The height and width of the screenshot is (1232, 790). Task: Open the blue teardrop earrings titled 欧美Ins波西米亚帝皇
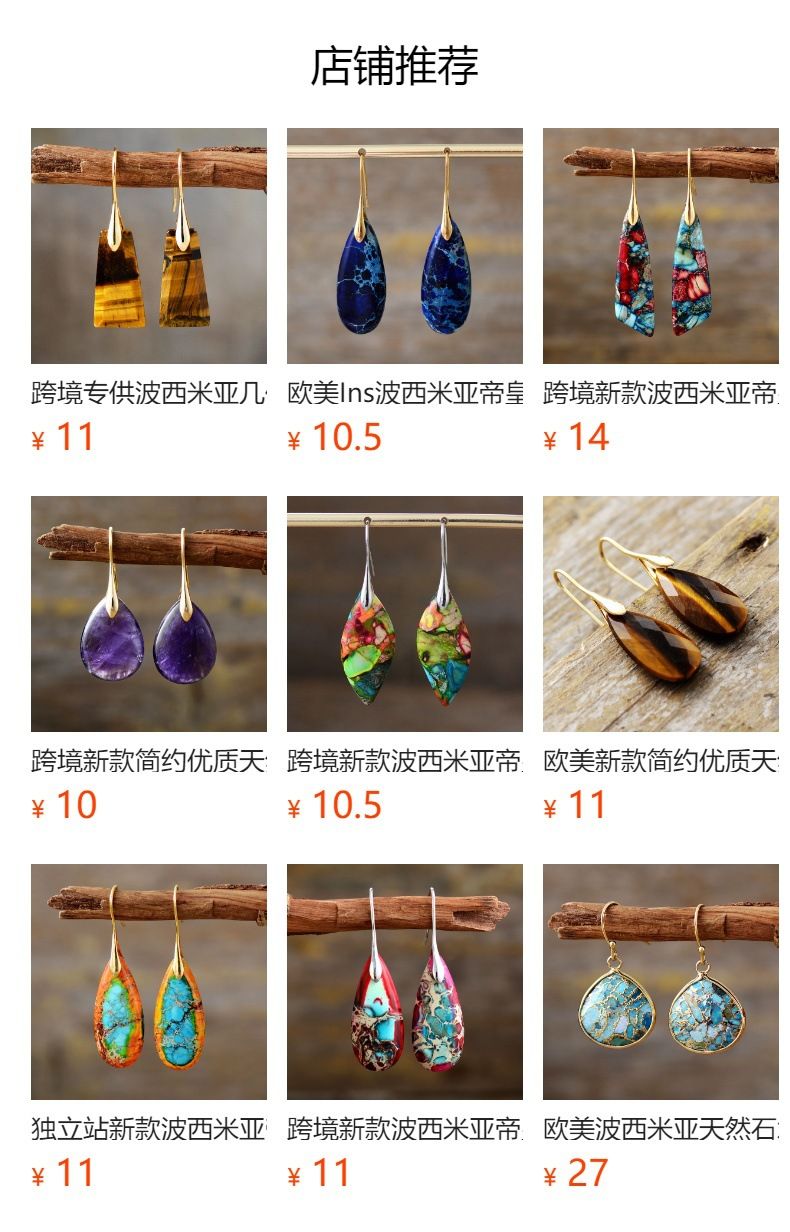click(x=405, y=246)
